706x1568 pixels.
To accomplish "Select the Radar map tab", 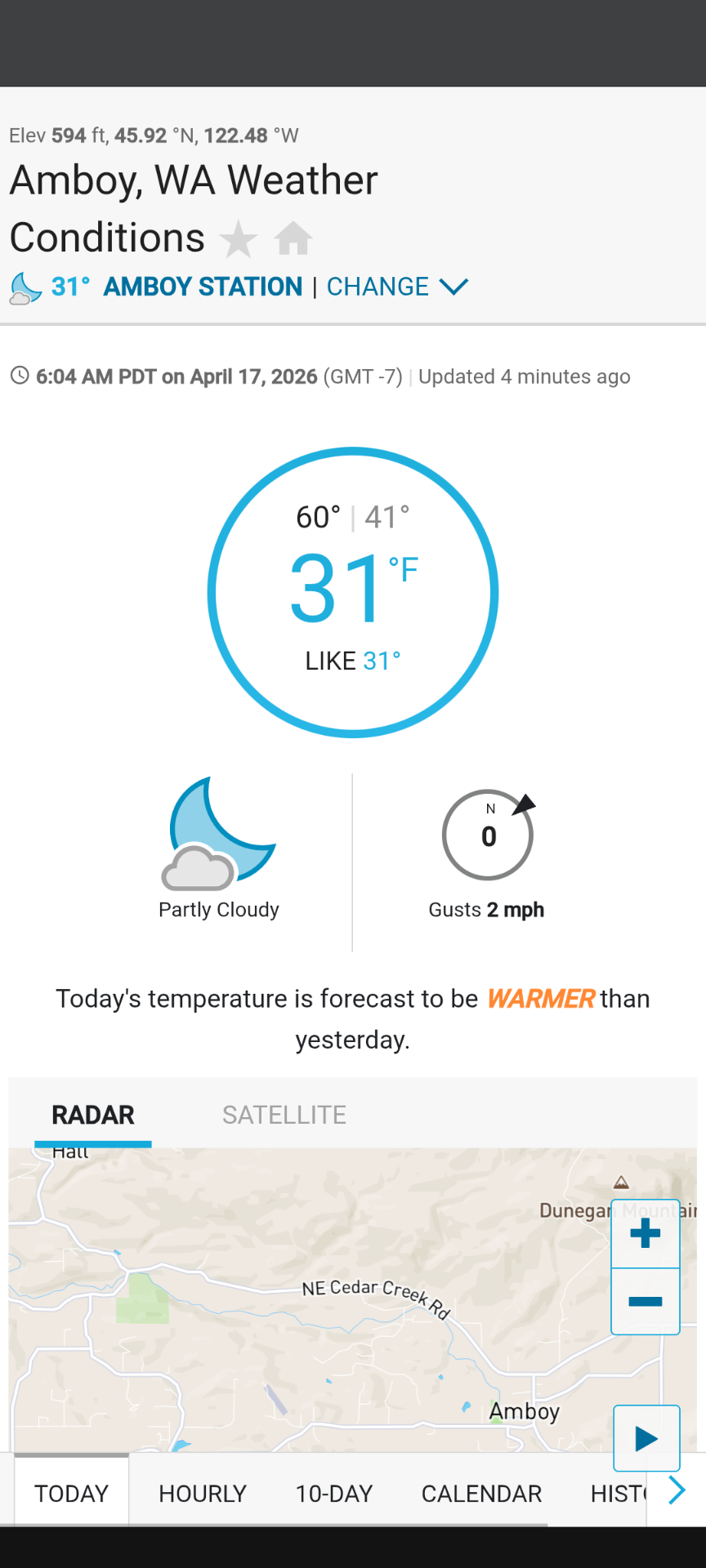I will coord(93,1115).
